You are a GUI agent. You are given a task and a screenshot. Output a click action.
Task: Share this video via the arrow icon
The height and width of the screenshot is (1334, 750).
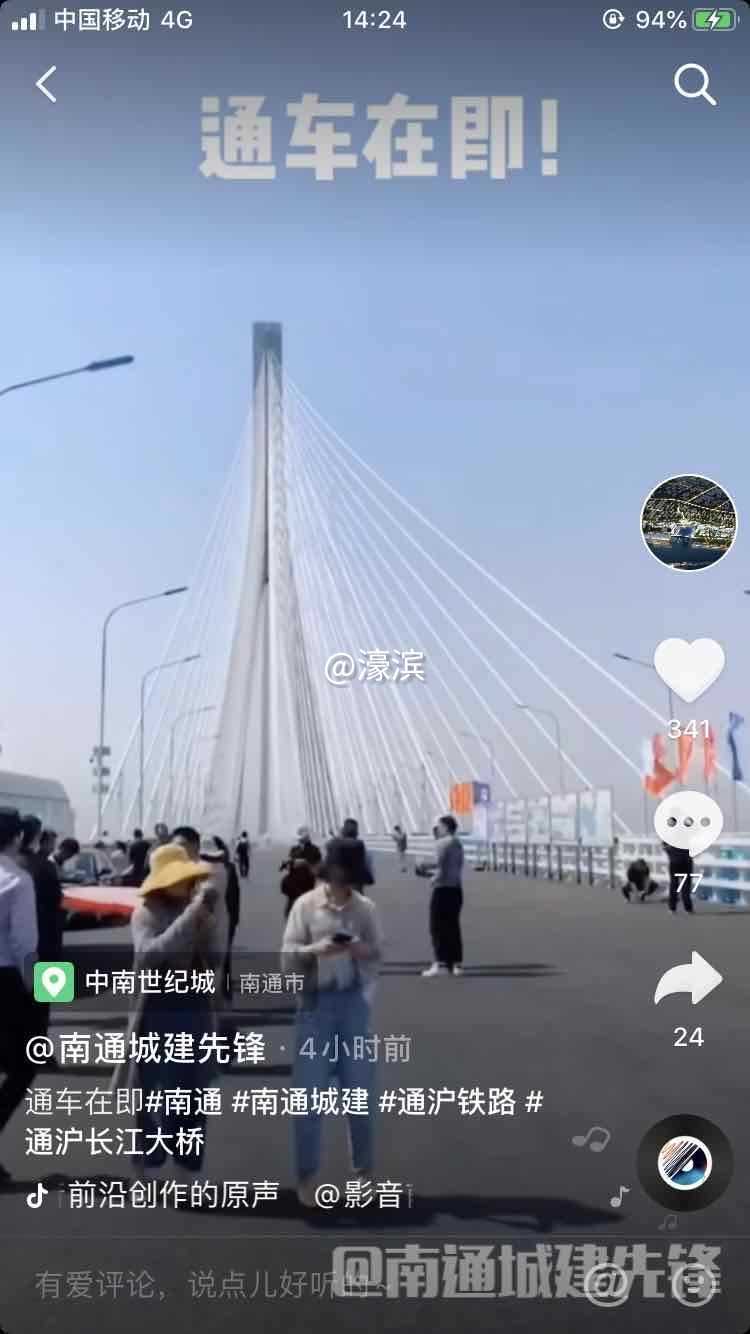tap(688, 980)
